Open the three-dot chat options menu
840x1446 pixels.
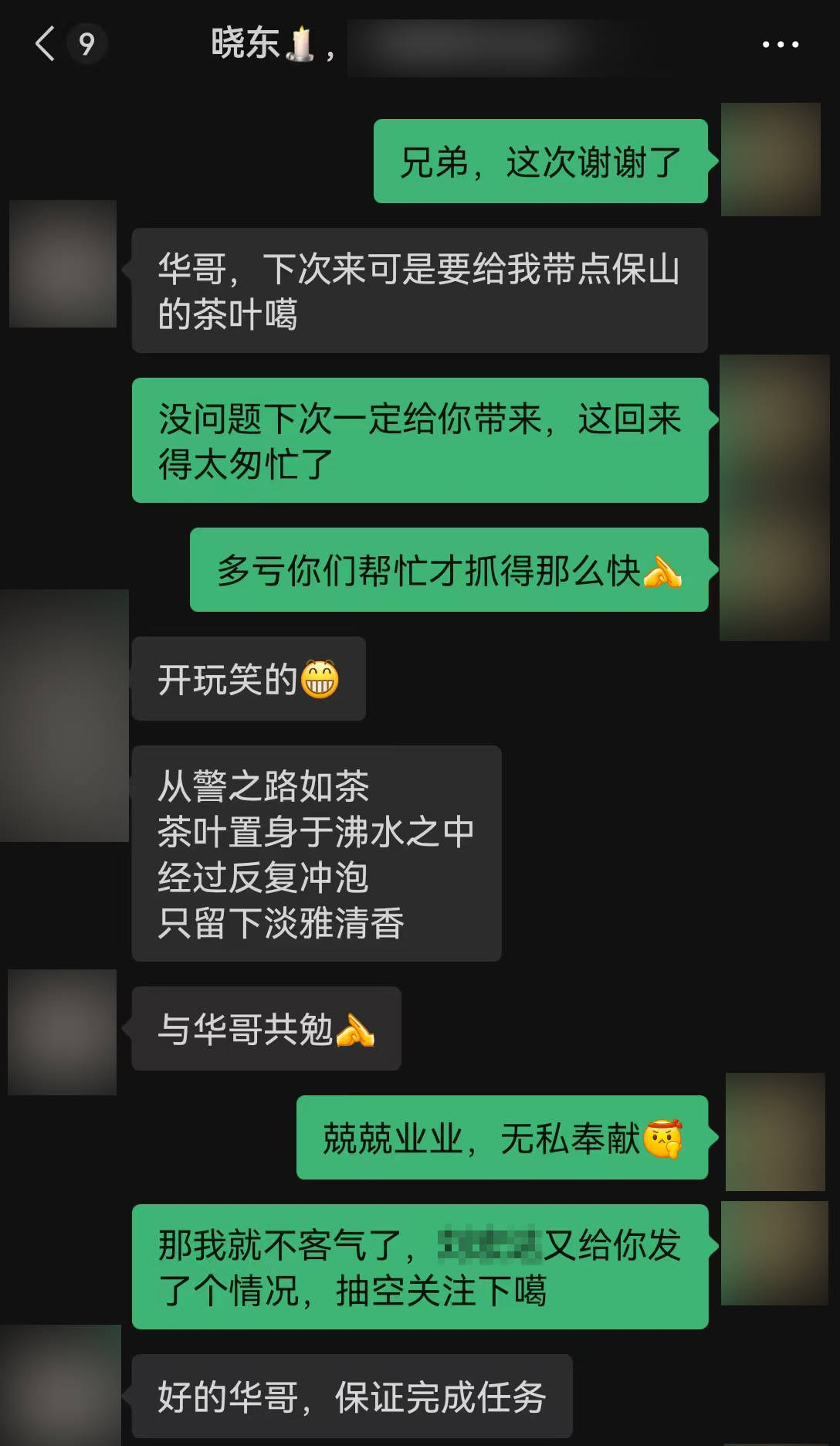[x=780, y=45]
